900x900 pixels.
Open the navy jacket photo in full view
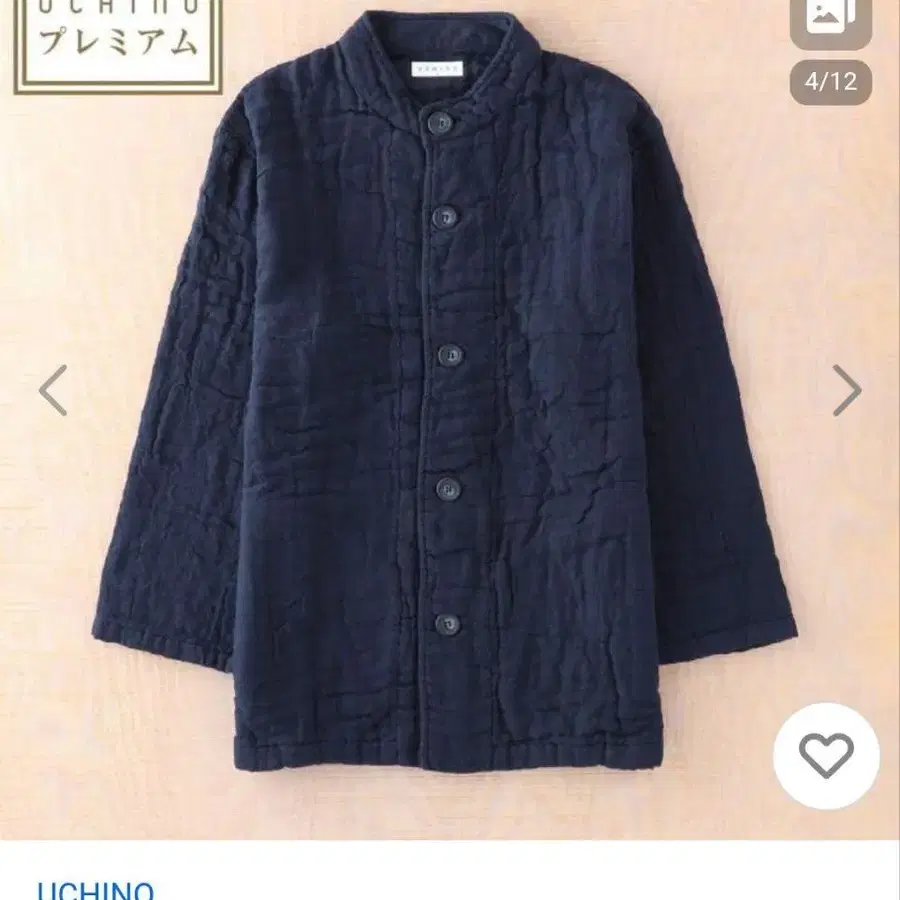(x=445, y=400)
